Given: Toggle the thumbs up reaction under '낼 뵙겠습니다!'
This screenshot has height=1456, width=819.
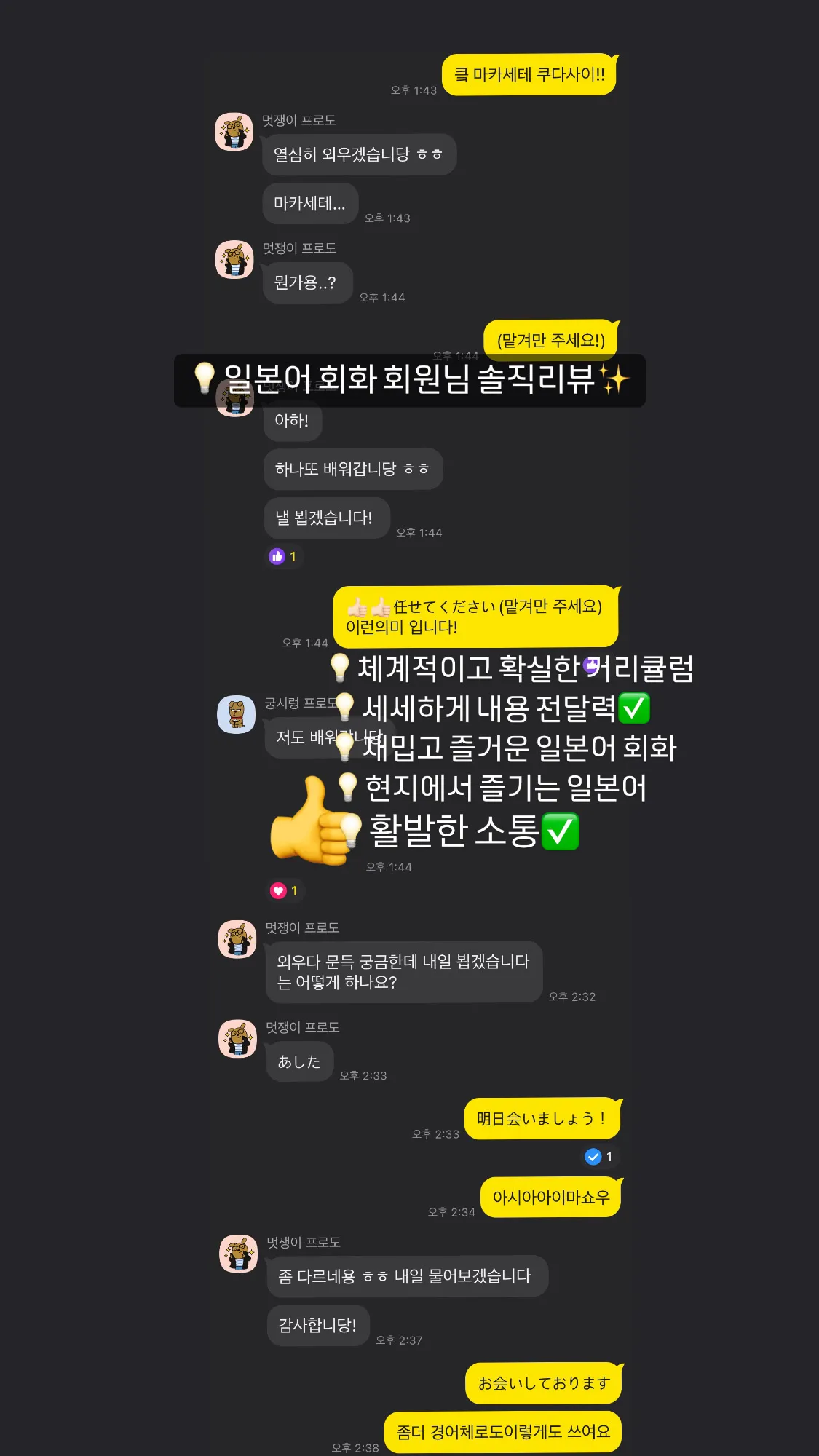Looking at the screenshot, I should [284, 556].
